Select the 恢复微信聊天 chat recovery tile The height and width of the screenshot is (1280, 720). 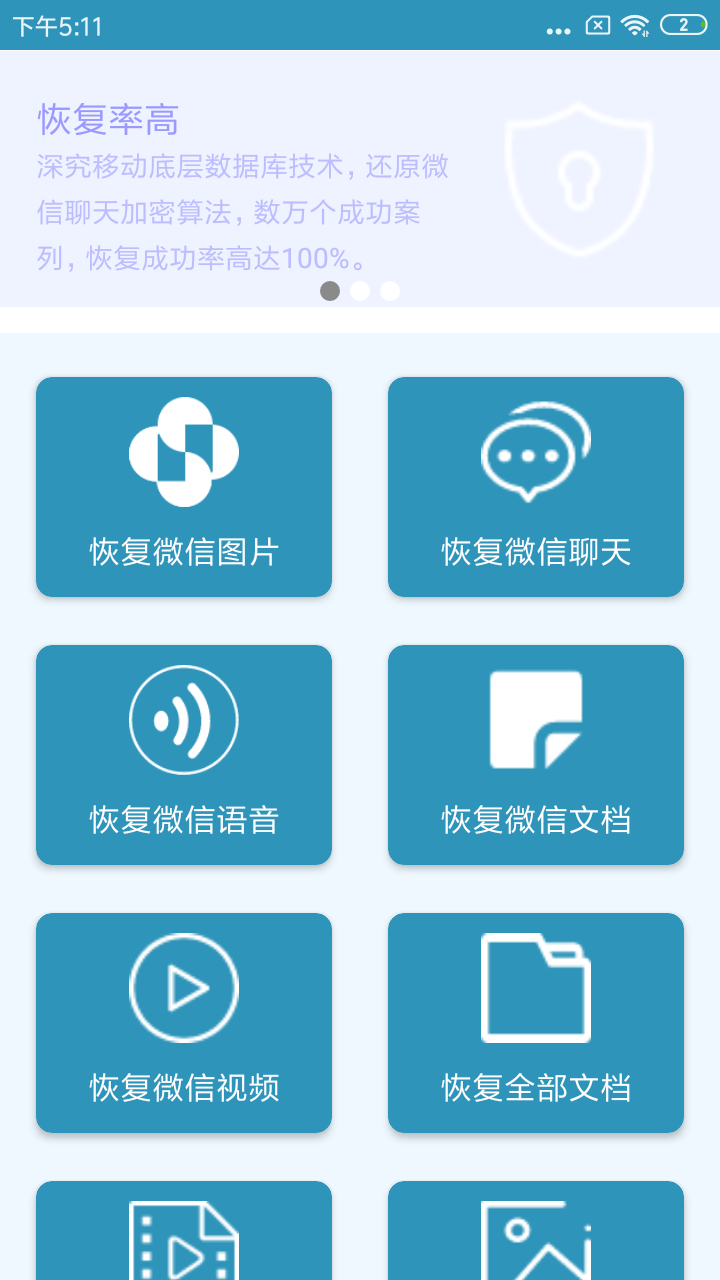click(536, 487)
